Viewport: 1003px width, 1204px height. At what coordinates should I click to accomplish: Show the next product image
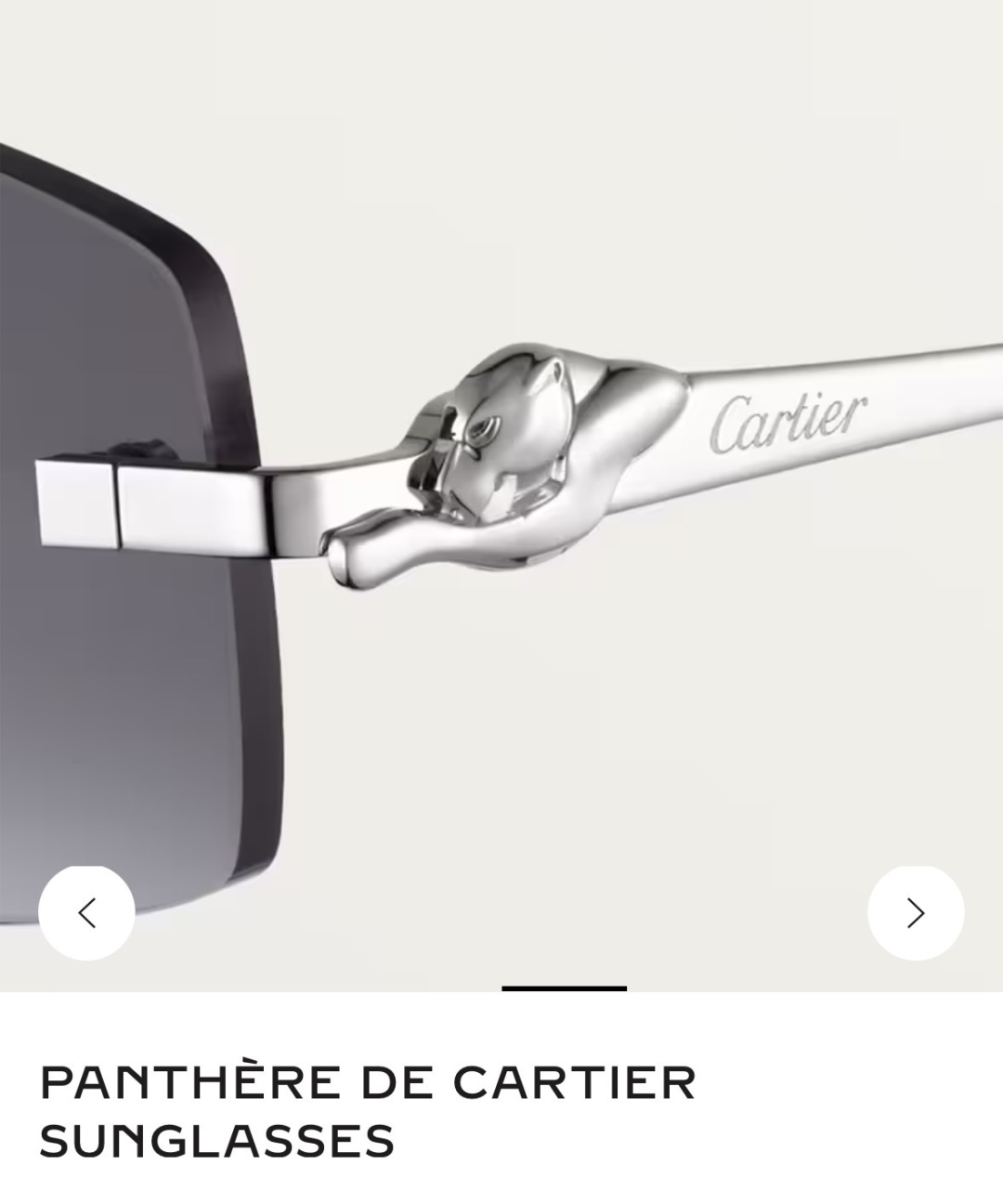click(916, 912)
